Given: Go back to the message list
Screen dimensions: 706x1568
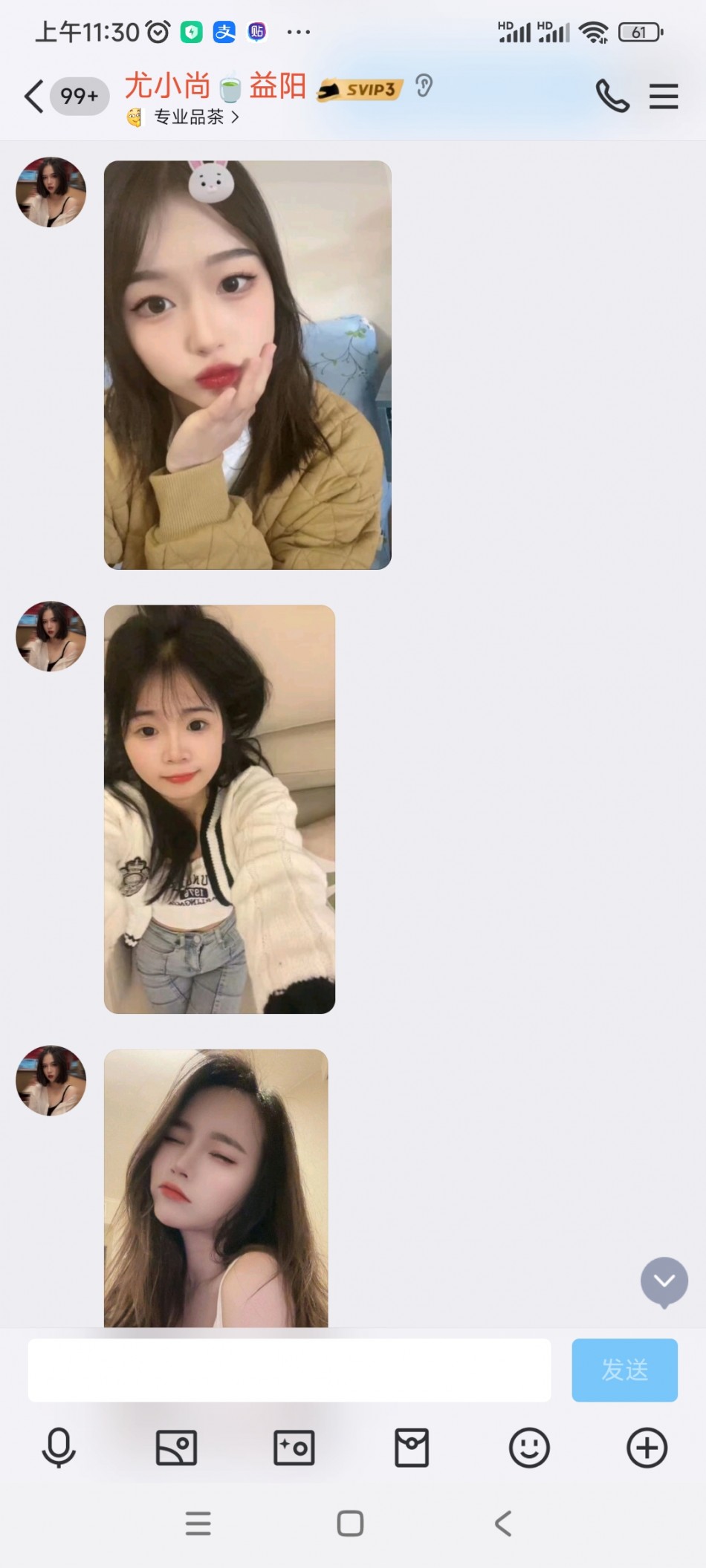Looking at the screenshot, I should tap(34, 97).
